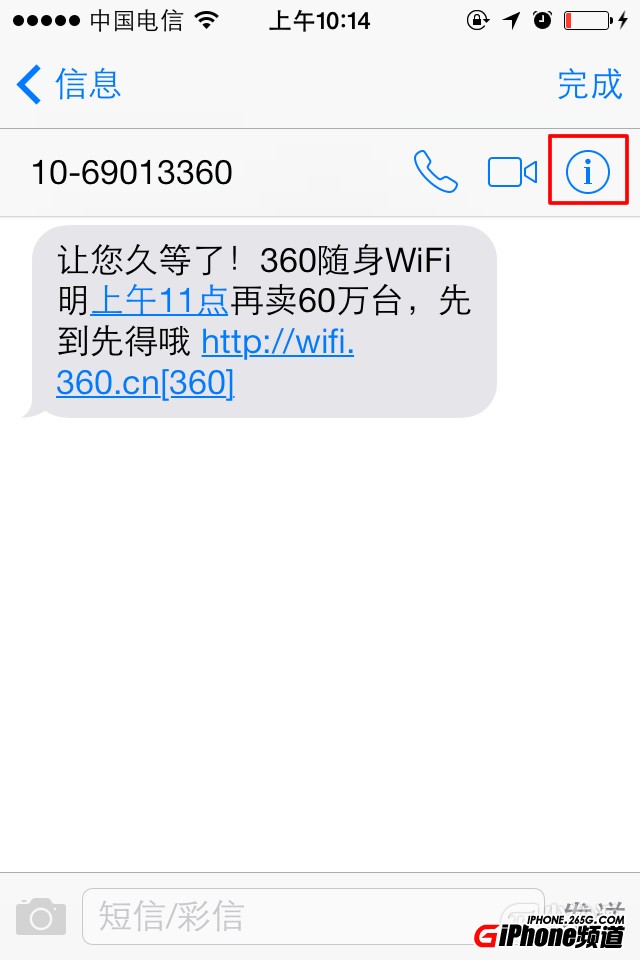Go back to the 信息 list
Viewport: 640px width, 960px height.
point(68,85)
